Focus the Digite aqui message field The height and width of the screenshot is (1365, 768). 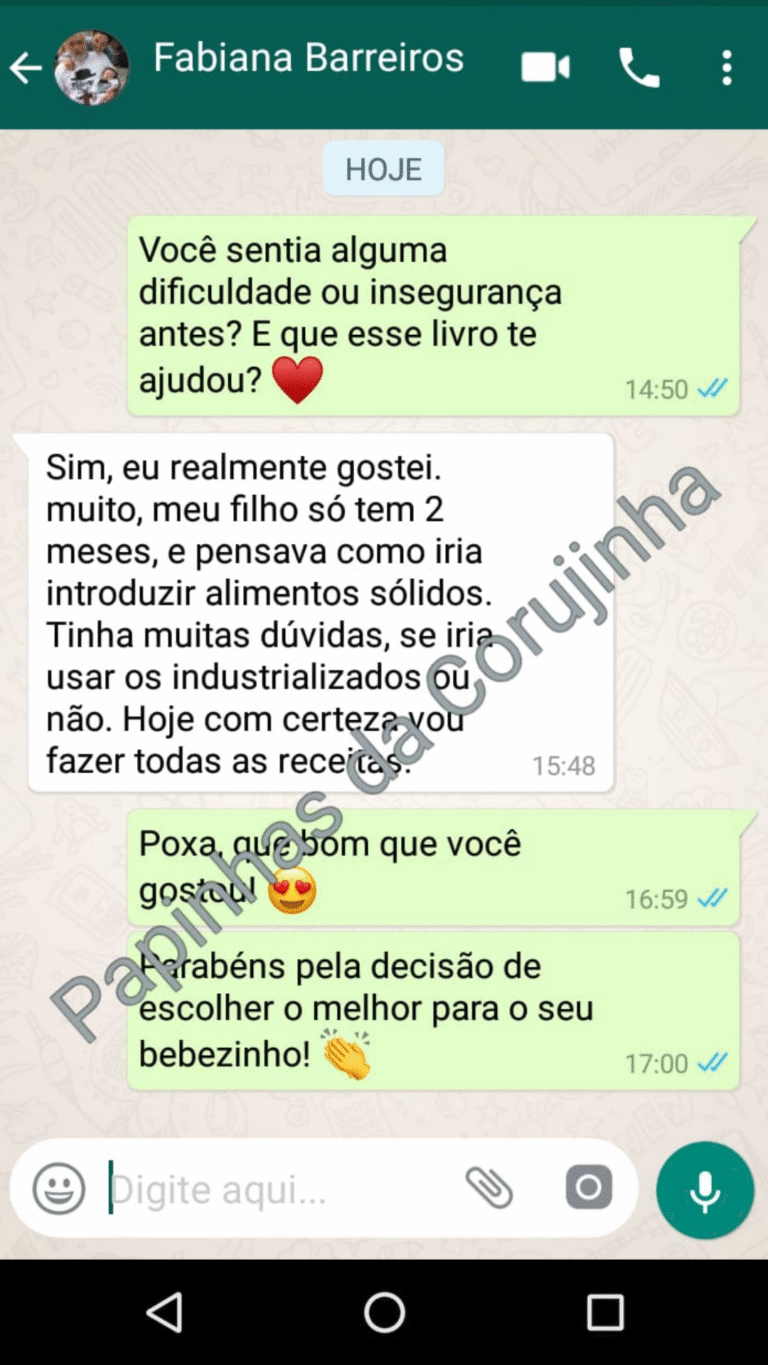(x=270, y=1189)
